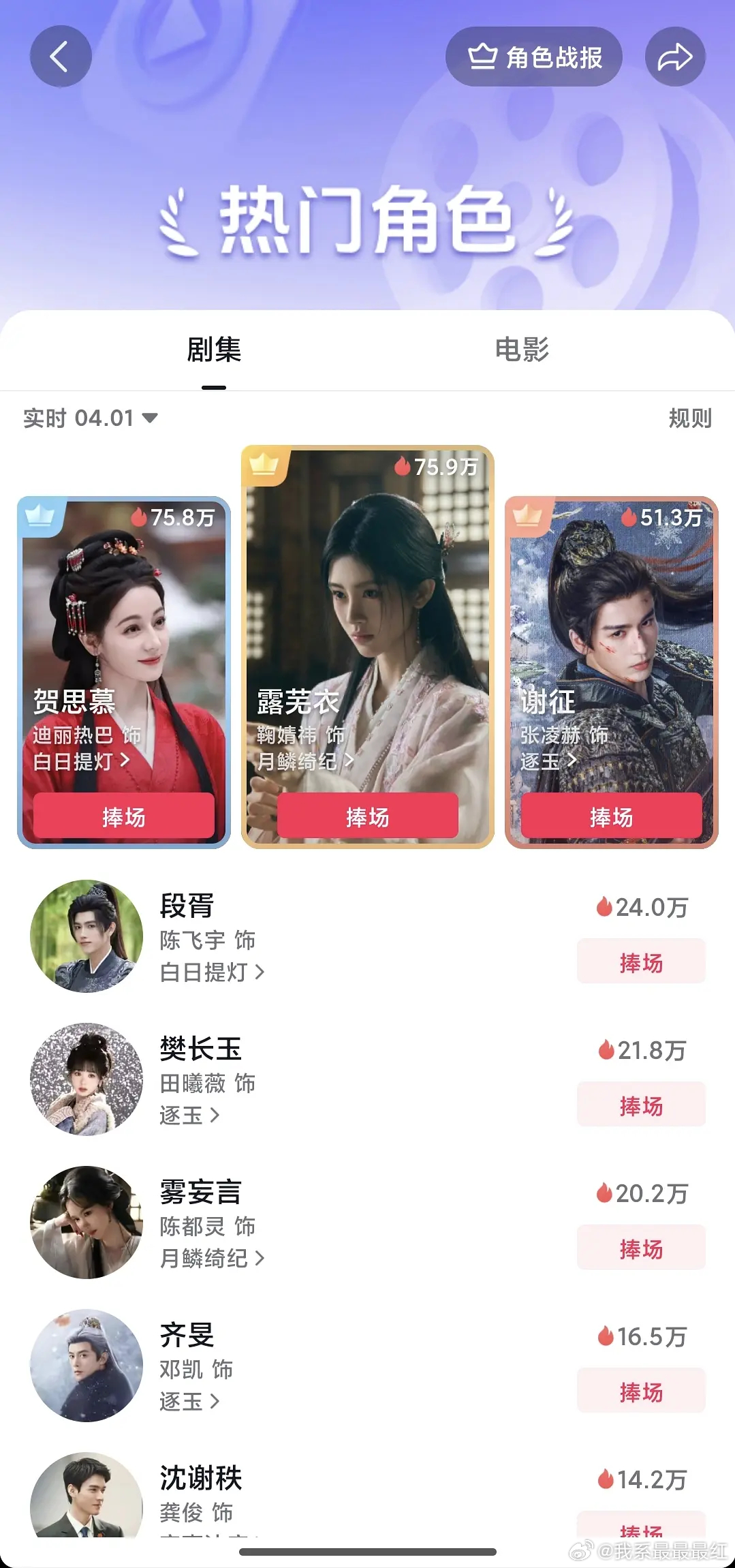Tap 捧场 button on 露芜衣's card
The image size is (735, 1568).
pyautogui.click(x=368, y=816)
